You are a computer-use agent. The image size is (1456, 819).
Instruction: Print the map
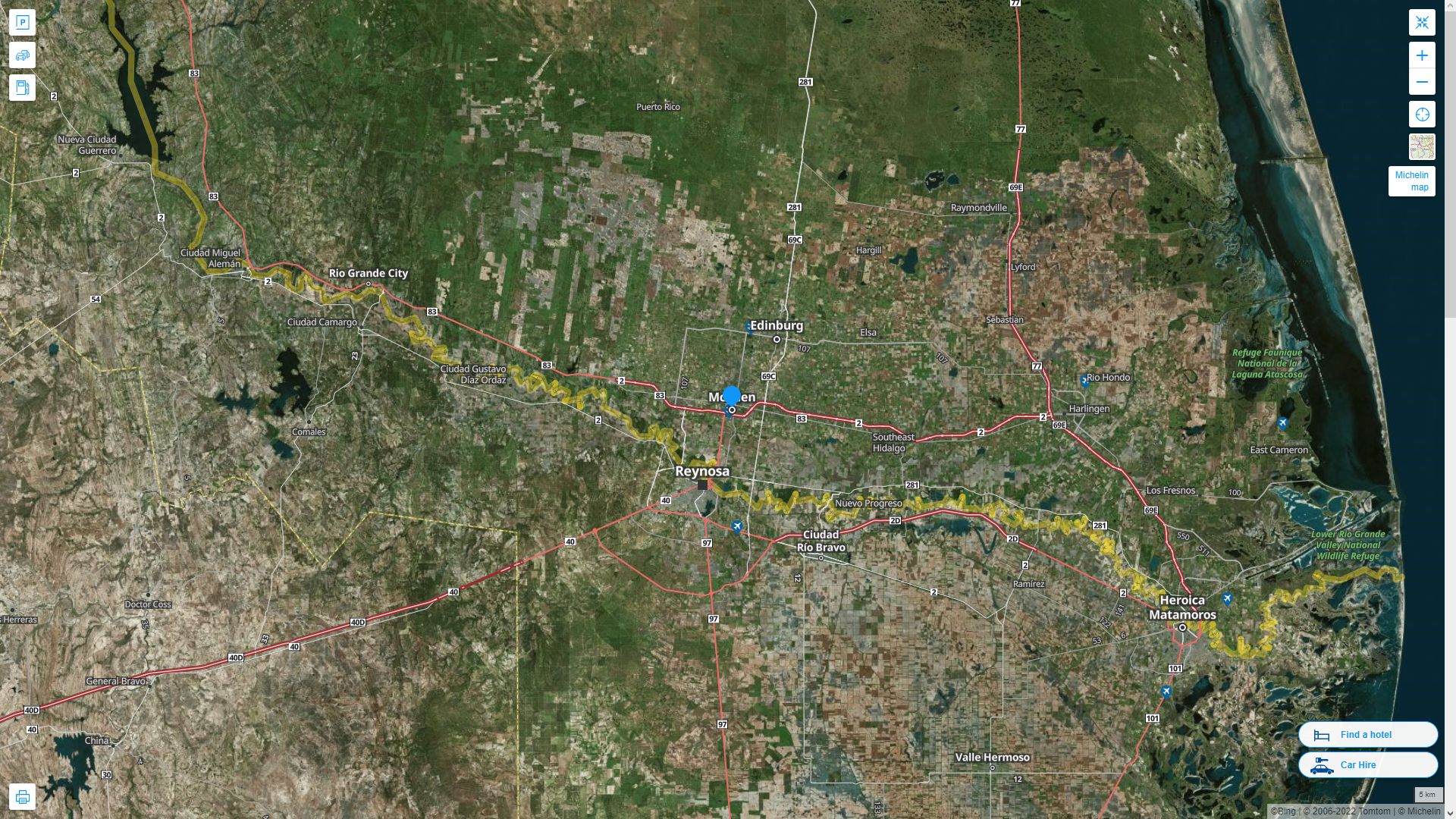point(22,797)
